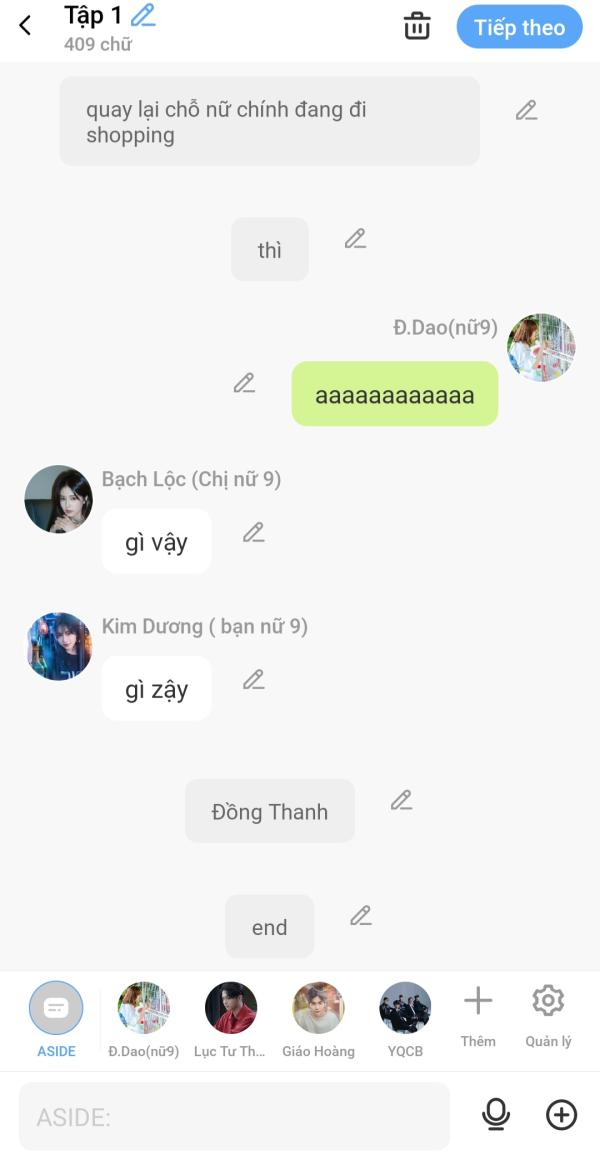Screen dimensions: 600x1155
Task: Start voice input with the microphone
Action: 495,1114
